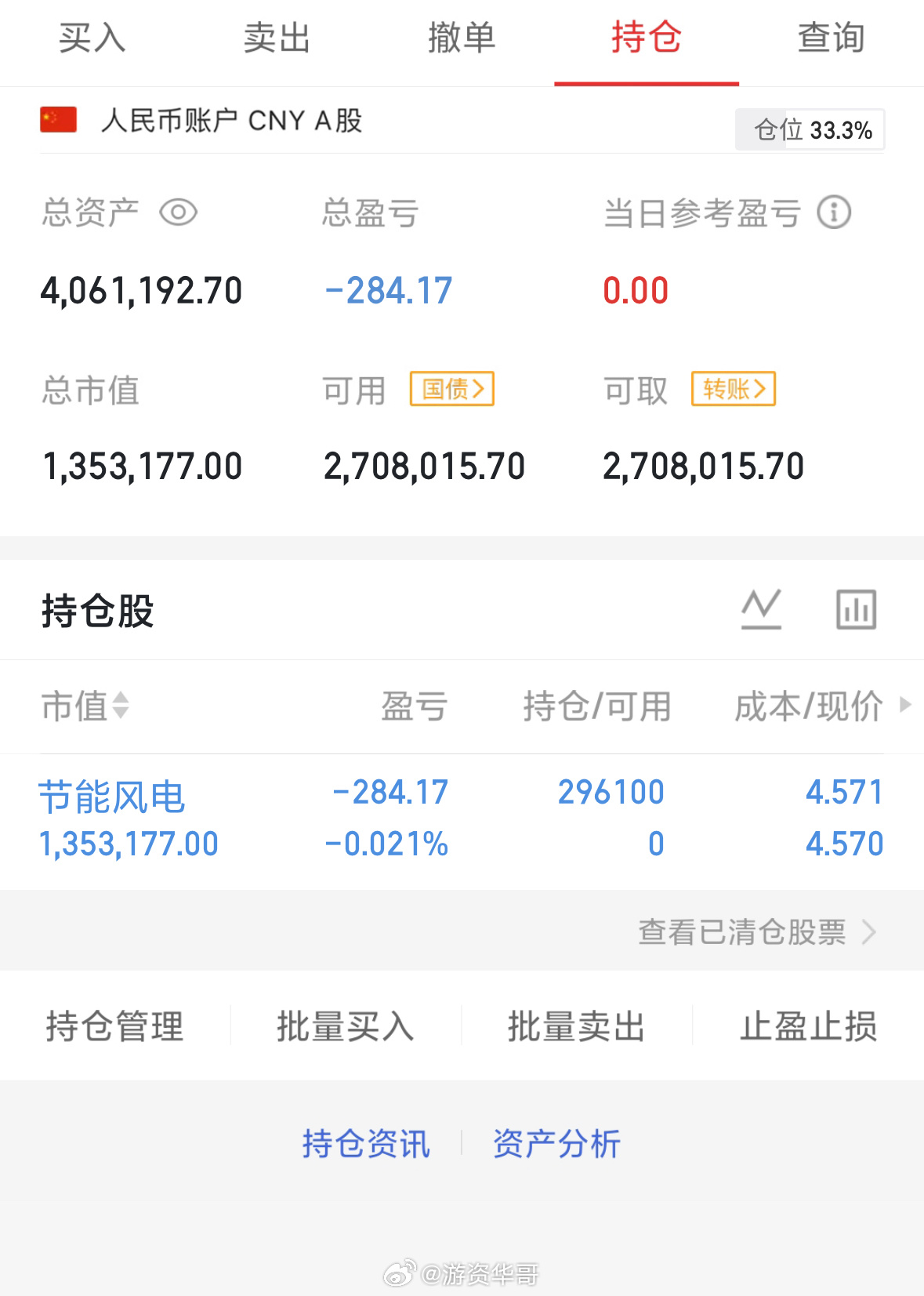Start 批量买入 batch buying
This screenshot has width=924, height=1296.
tap(345, 1027)
